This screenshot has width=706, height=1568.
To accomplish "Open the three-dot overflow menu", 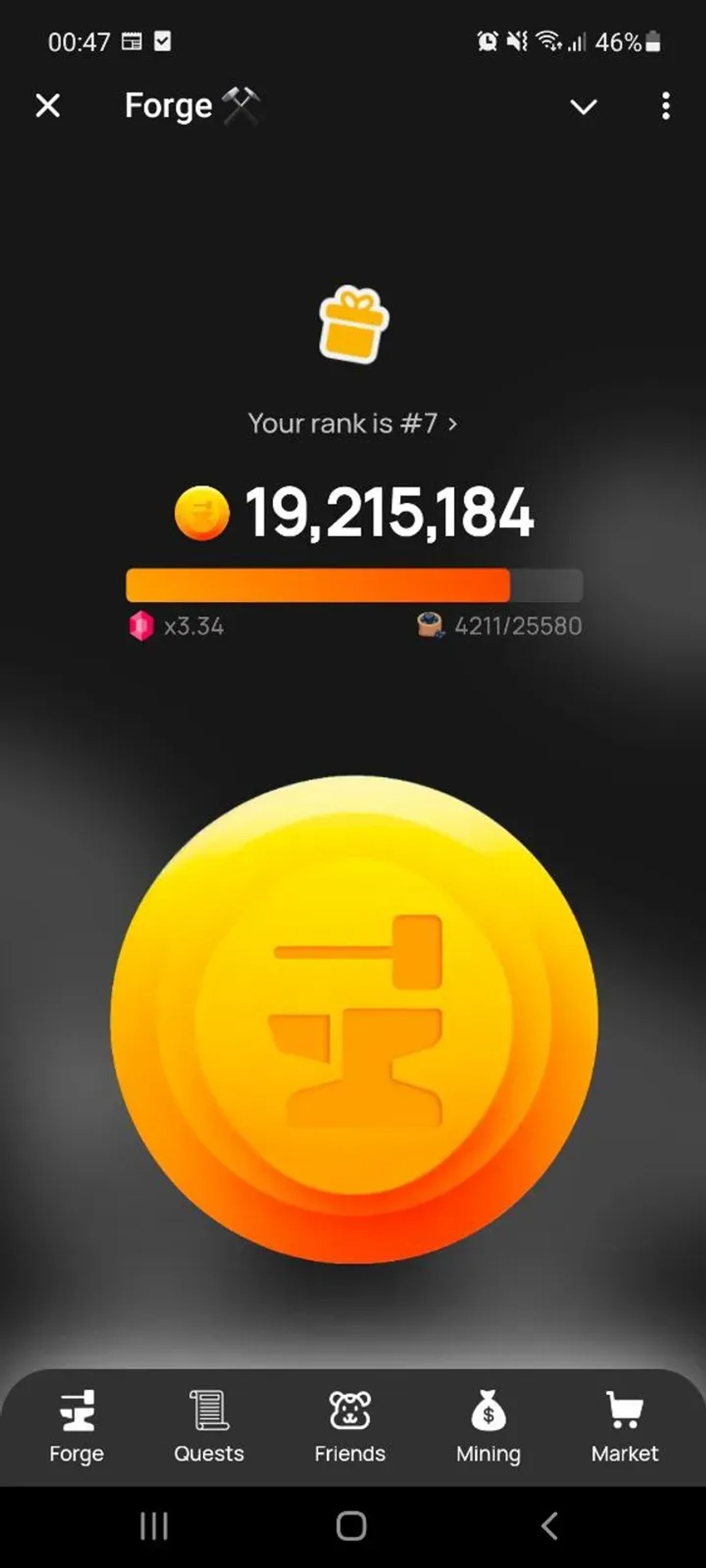I will click(665, 106).
